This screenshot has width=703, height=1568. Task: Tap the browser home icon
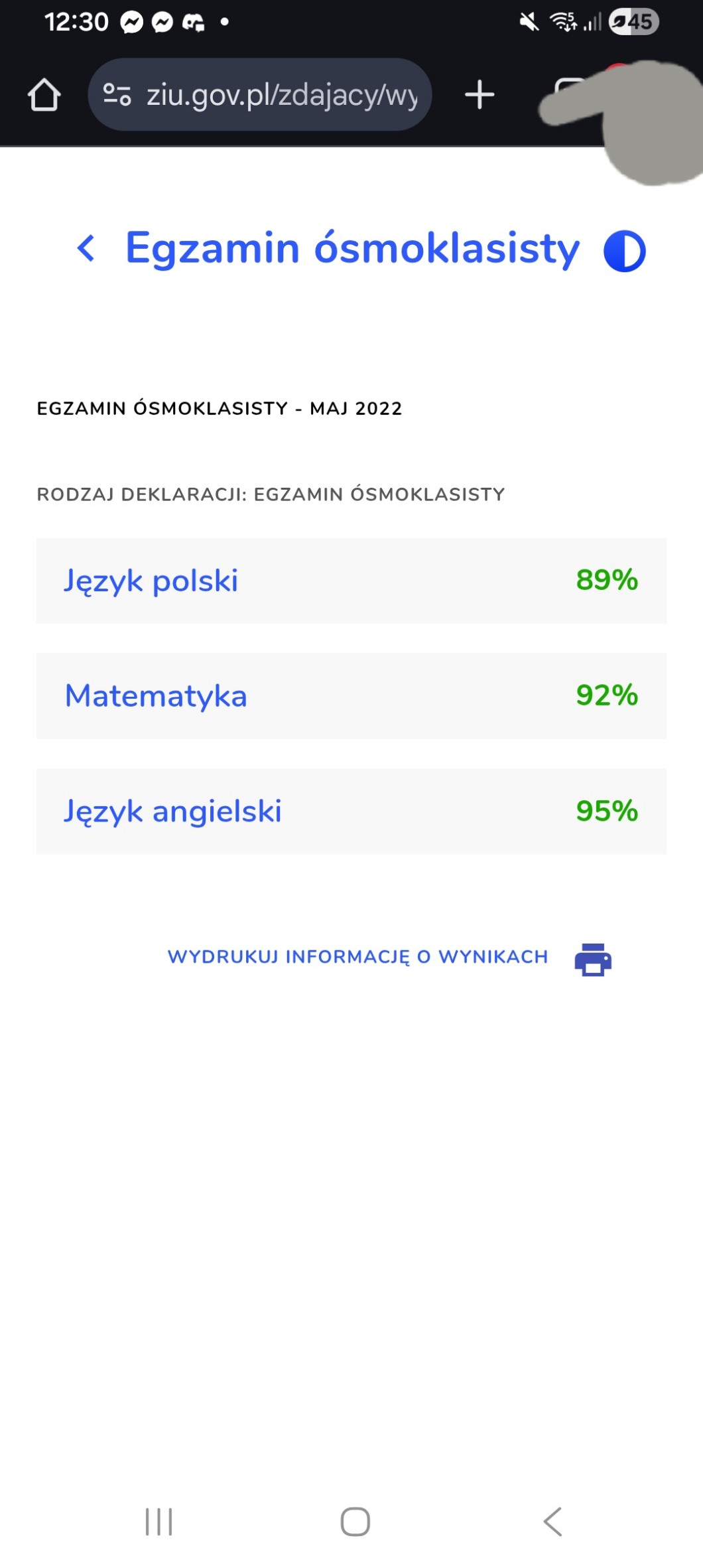[x=44, y=95]
